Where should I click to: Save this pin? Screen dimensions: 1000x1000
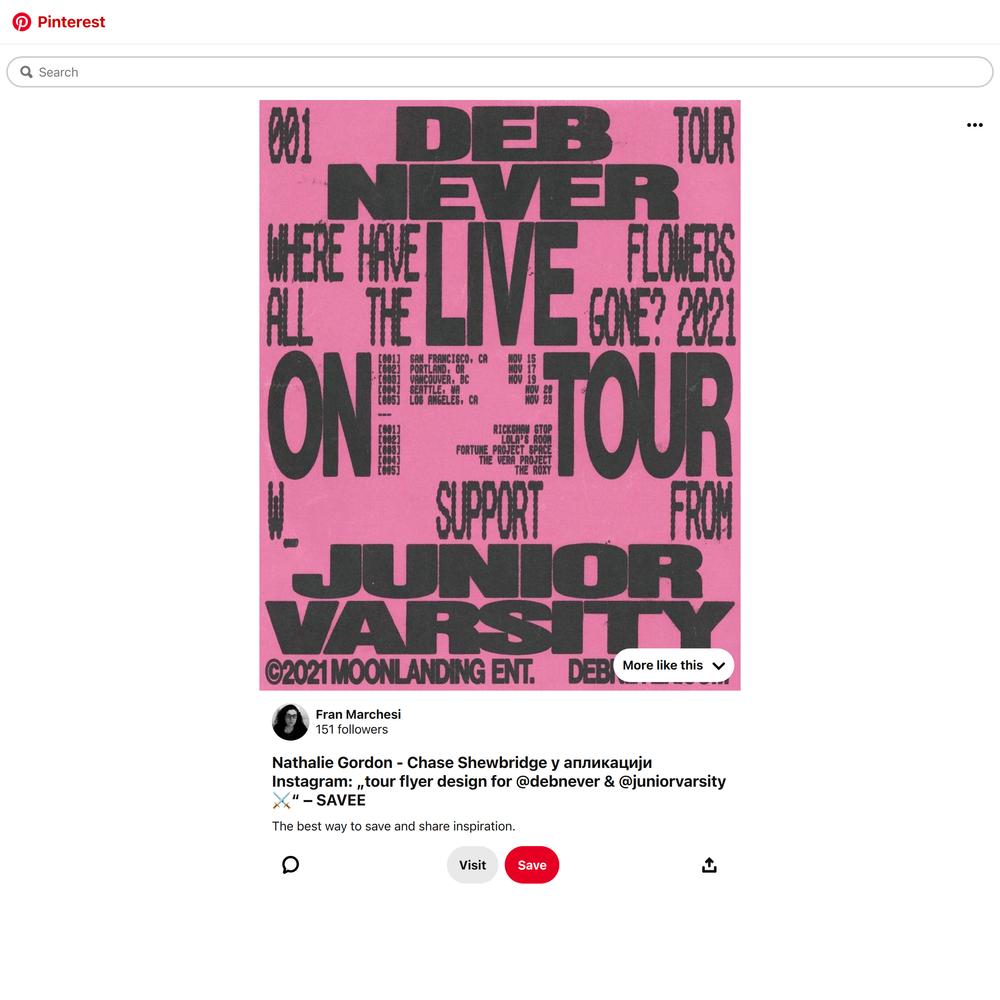pos(532,865)
